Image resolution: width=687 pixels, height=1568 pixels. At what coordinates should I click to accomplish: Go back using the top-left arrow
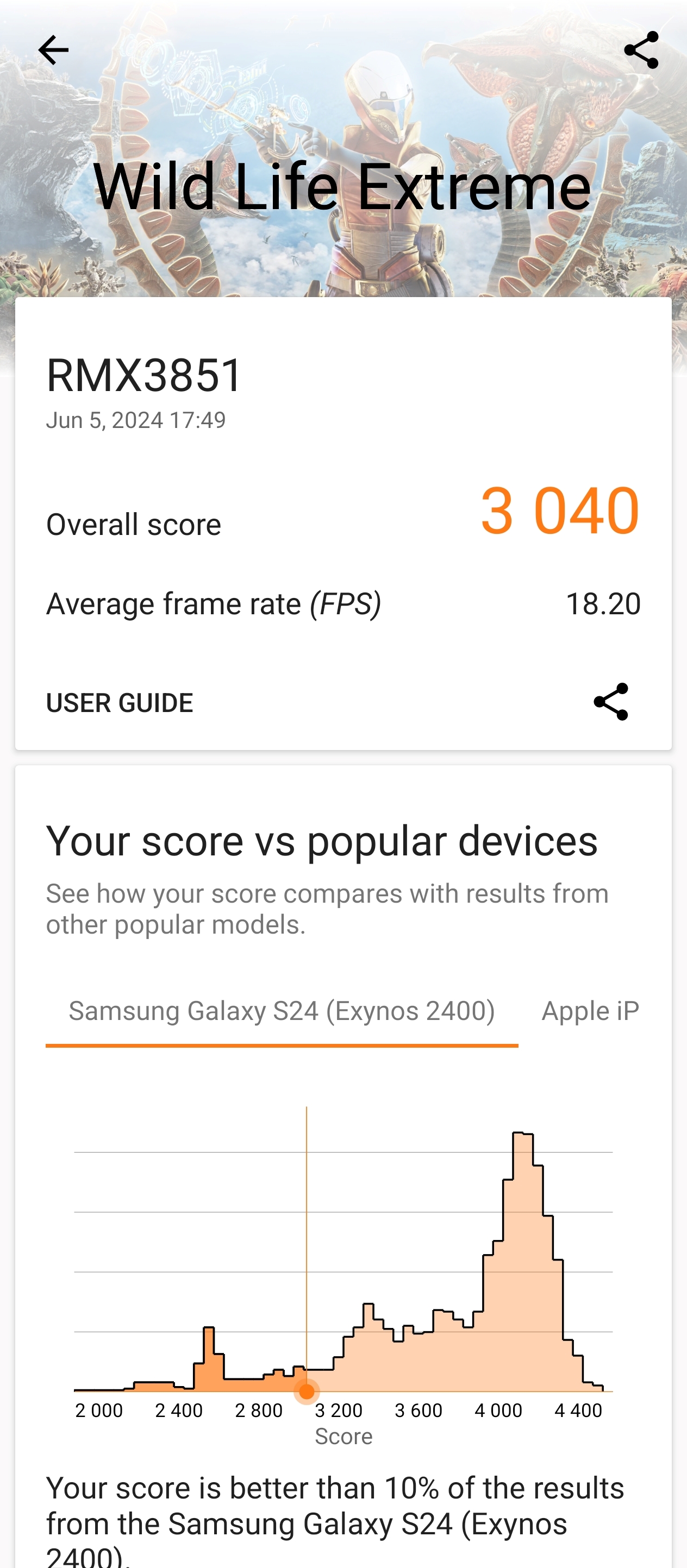click(x=53, y=50)
